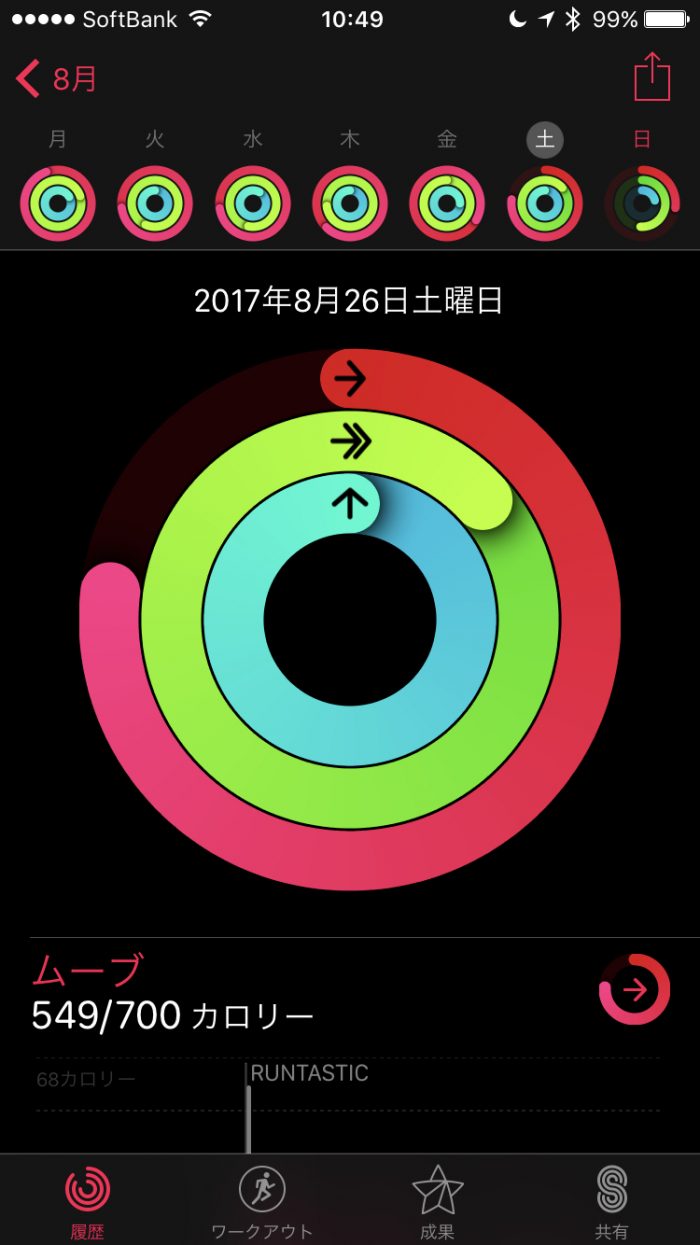
Task: Switch to the 成果 achievements tab
Action: [437, 1201]
